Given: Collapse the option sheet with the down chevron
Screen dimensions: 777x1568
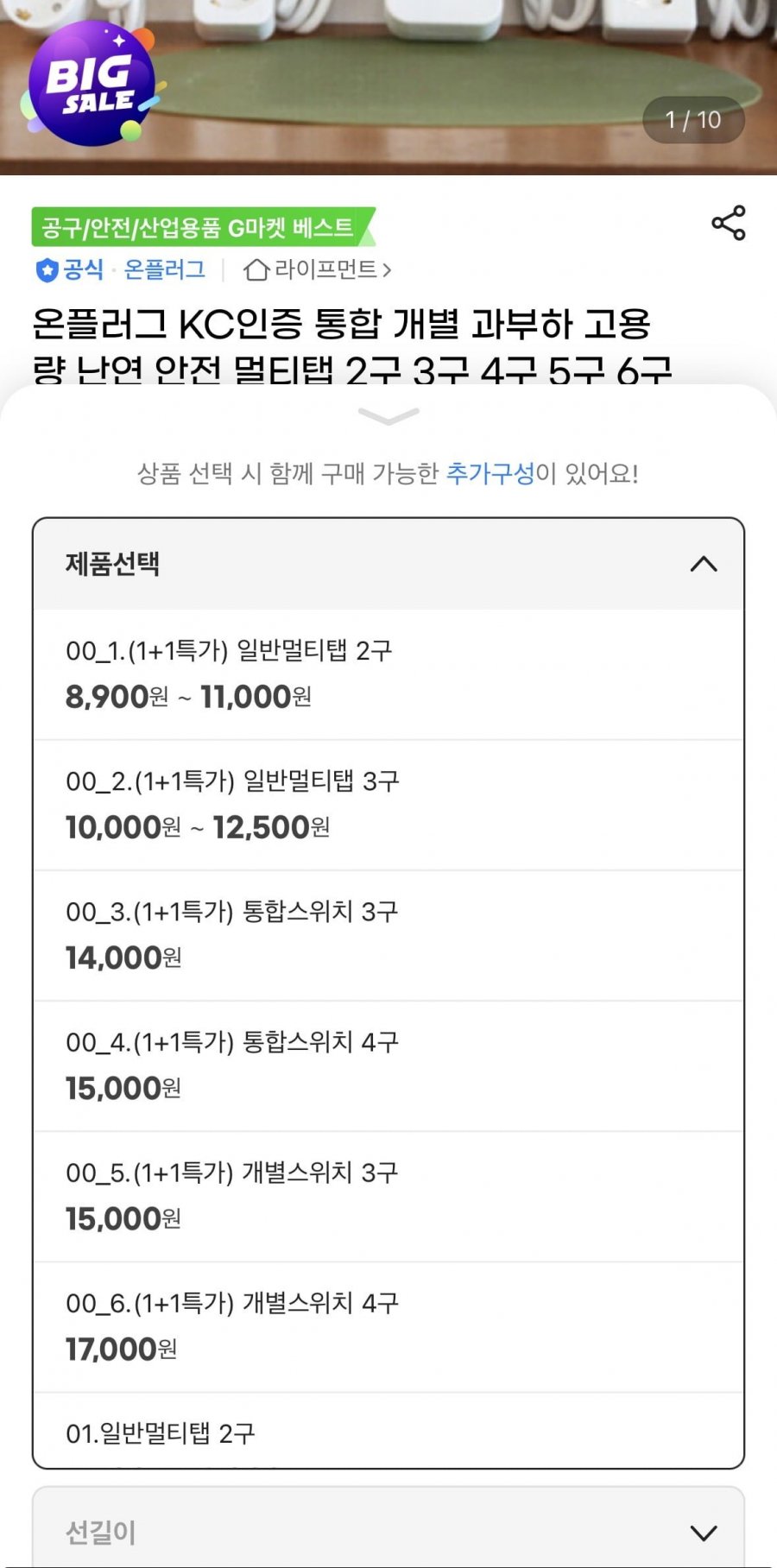Looking at the screenshot, I should click(x=388, y=417).
